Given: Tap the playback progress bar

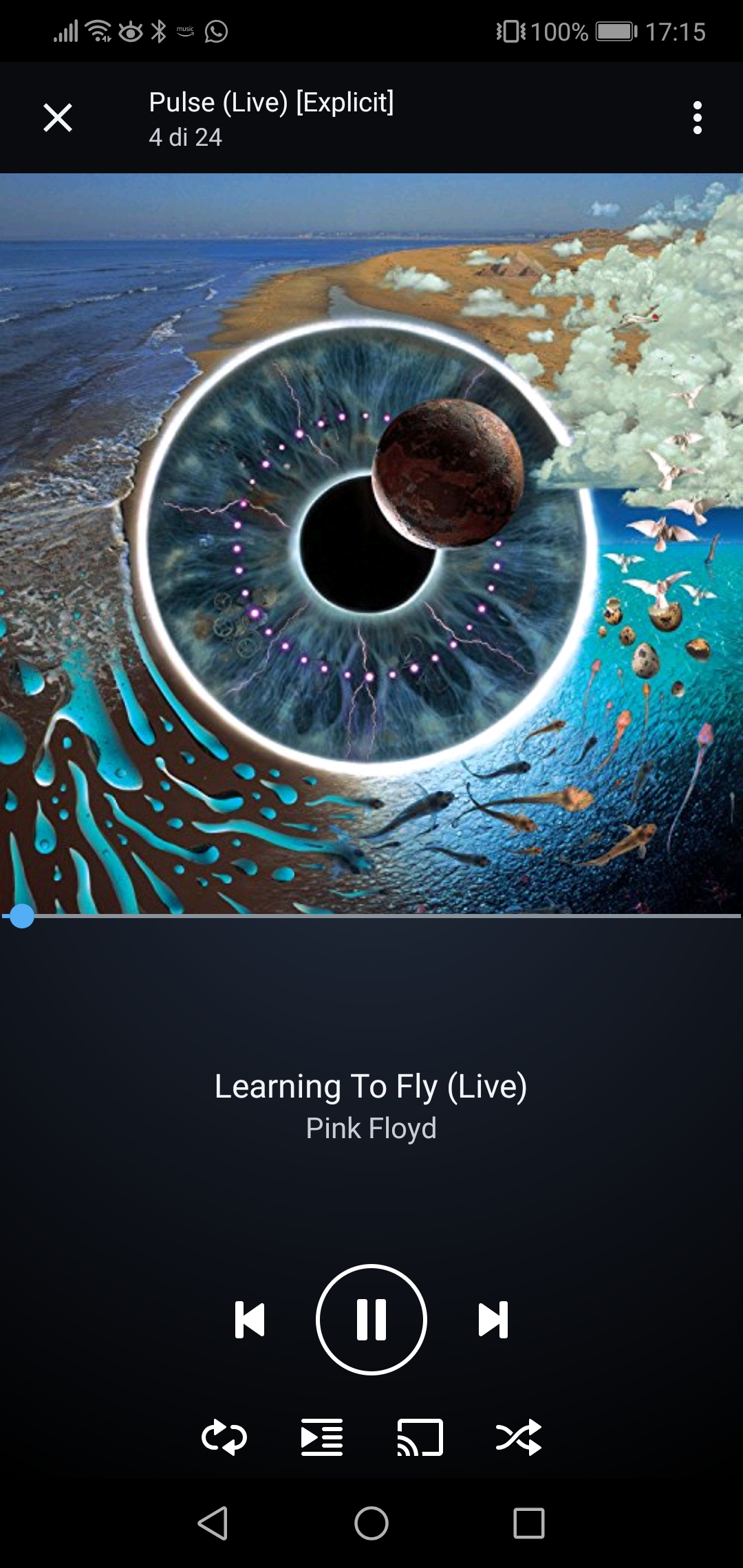Looking at the screenshot, I should coord(371,916).
